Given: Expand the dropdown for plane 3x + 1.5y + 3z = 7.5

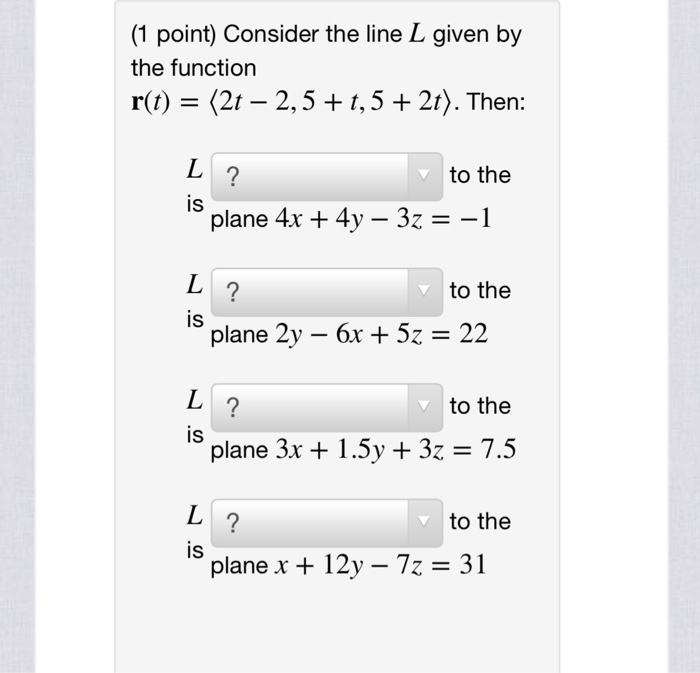Looking at the screenshot, I should point(326,407).
